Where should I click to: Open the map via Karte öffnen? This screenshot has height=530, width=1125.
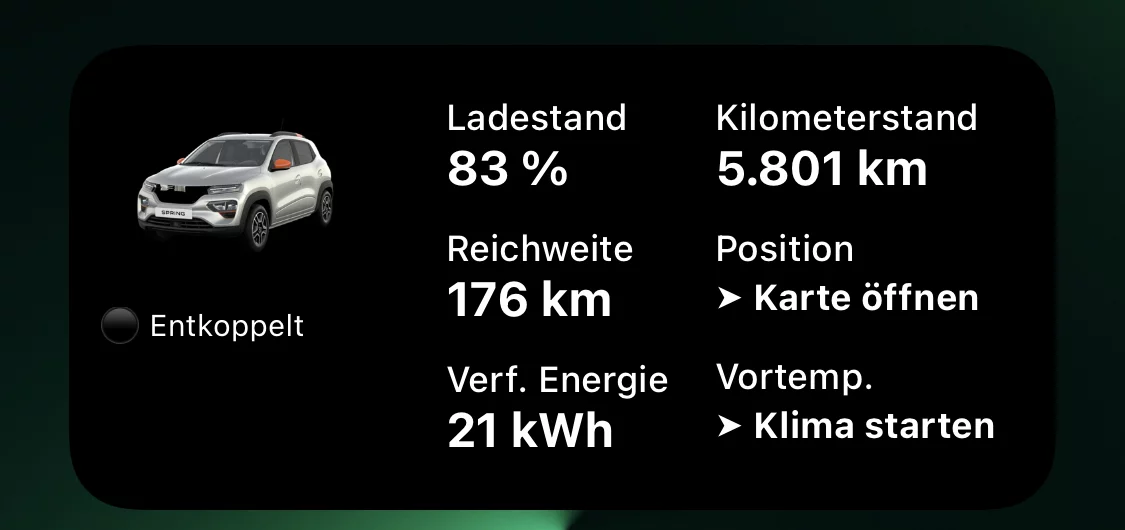pos(848,298)
